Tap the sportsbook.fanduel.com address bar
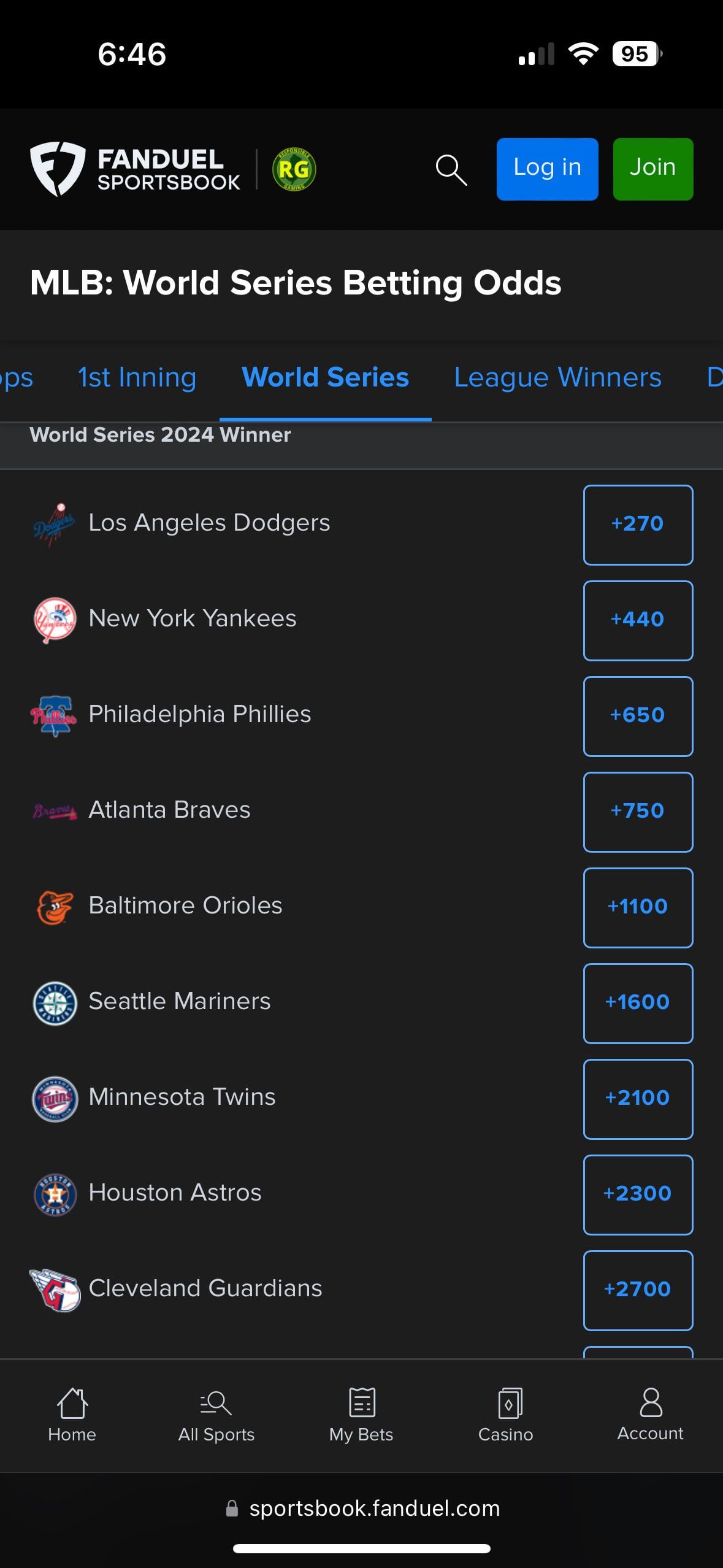This screenshot has height=1568, width=723. pyautogui.click(x=362, y=1508)
